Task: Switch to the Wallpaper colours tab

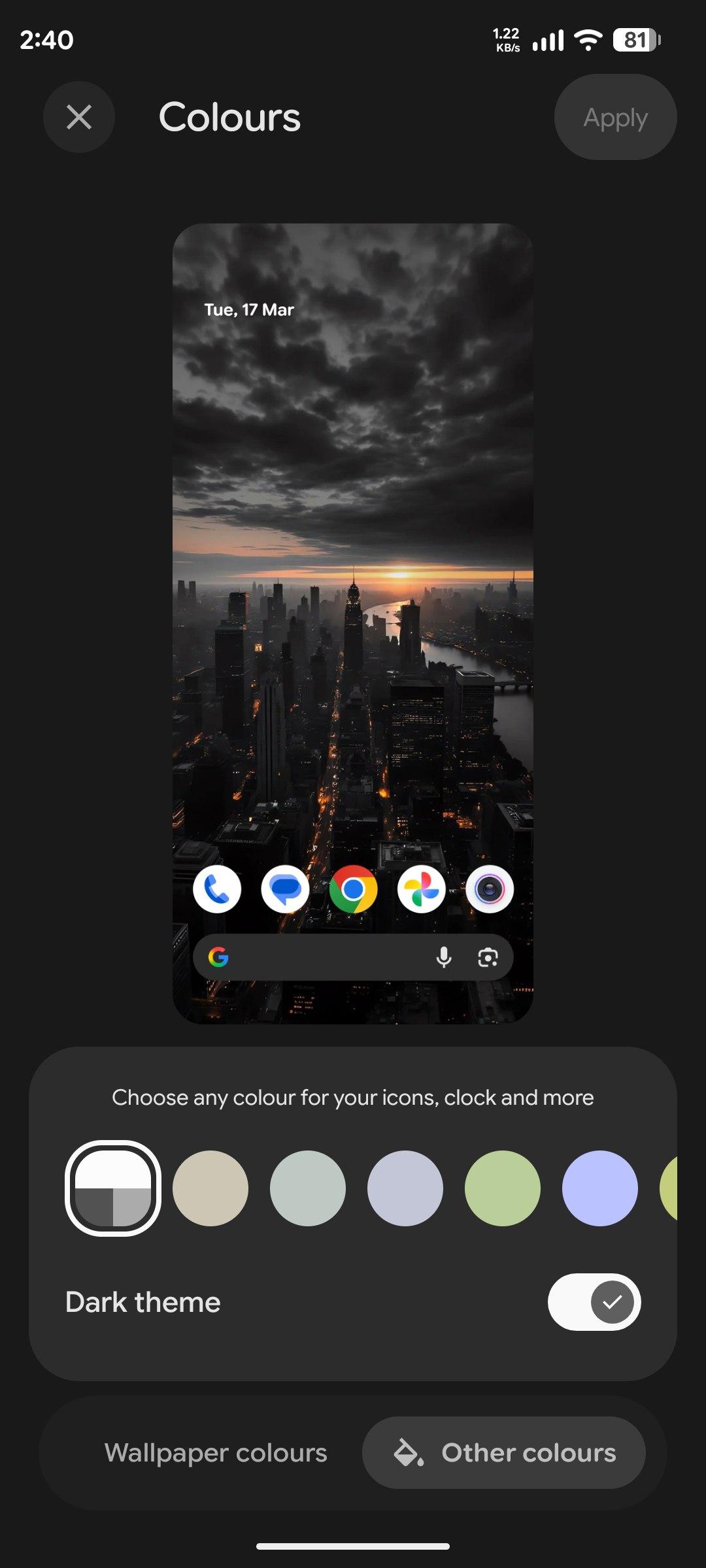Action: (216, 1453)
